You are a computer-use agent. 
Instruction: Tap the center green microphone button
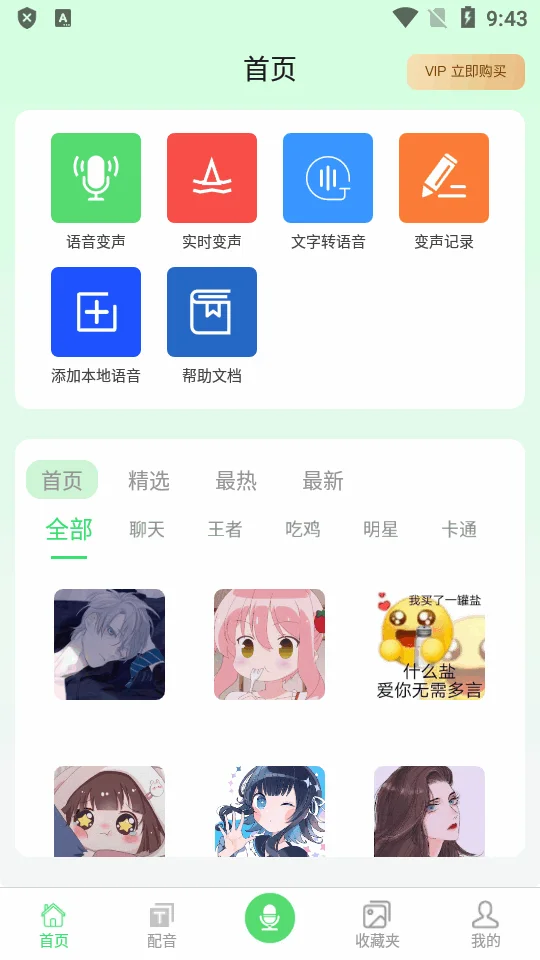click(270, 918)
